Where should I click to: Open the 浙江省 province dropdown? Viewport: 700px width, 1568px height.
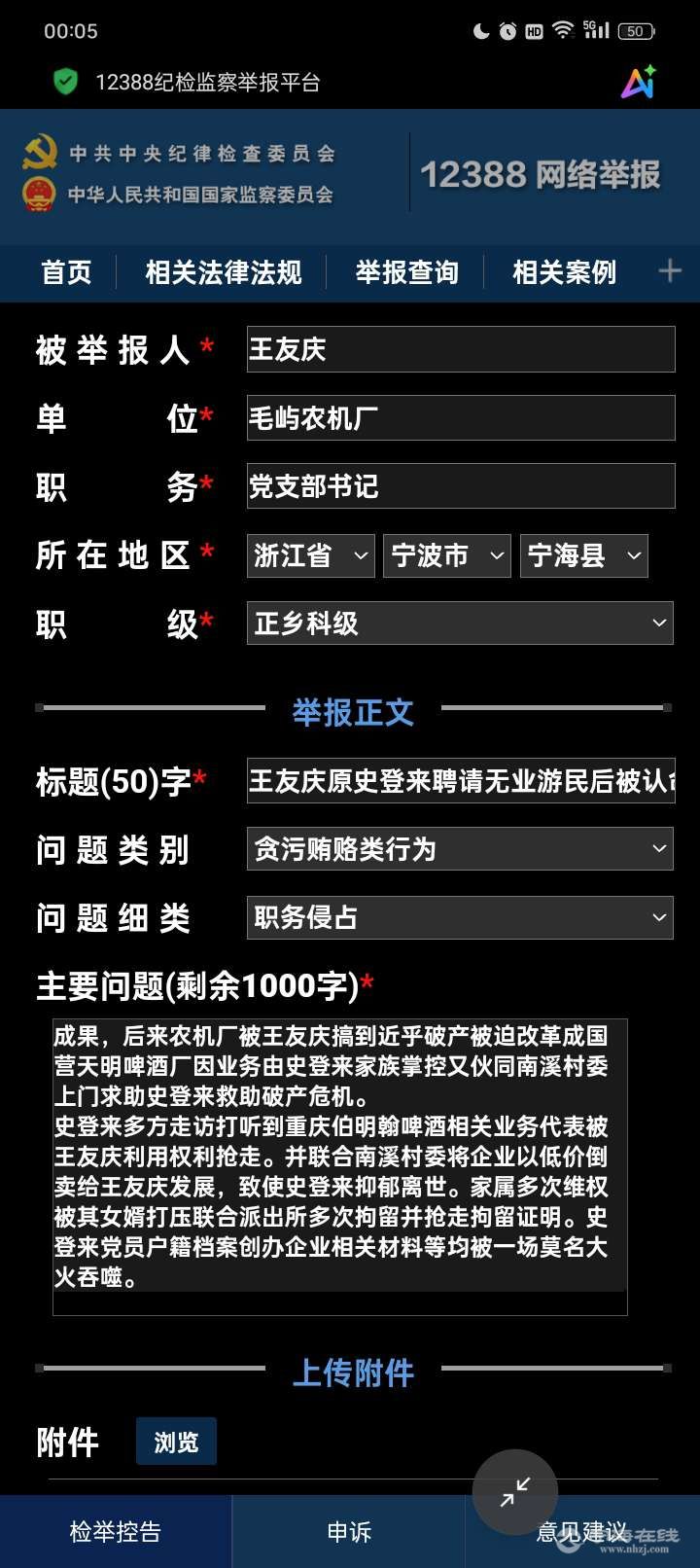coord(310,555)
